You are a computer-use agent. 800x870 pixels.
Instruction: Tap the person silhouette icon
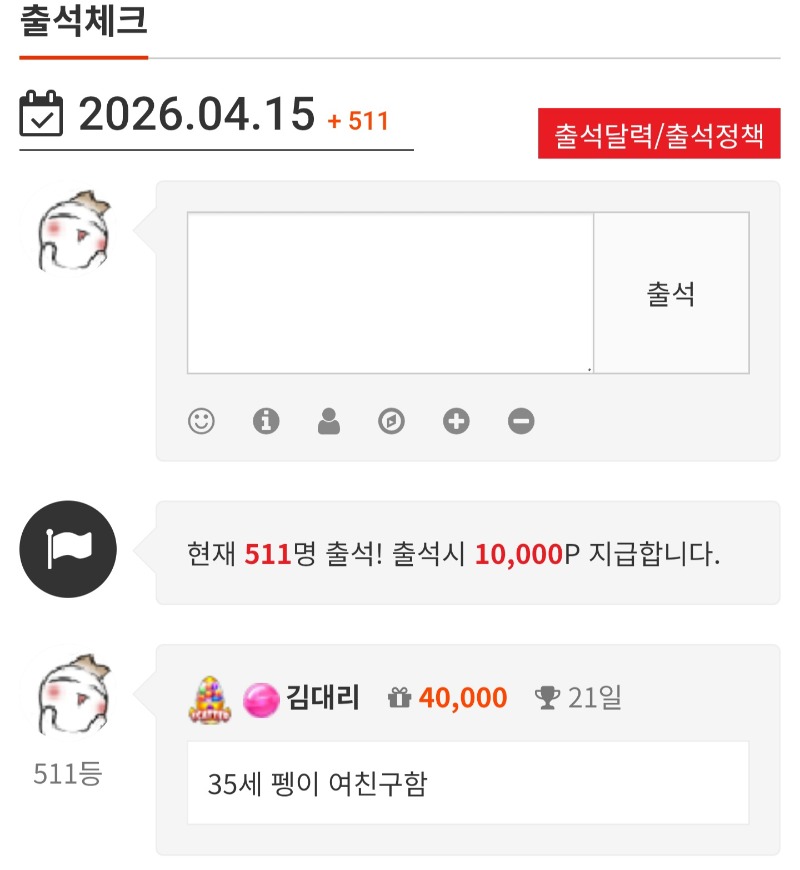[x=328, y=422]
